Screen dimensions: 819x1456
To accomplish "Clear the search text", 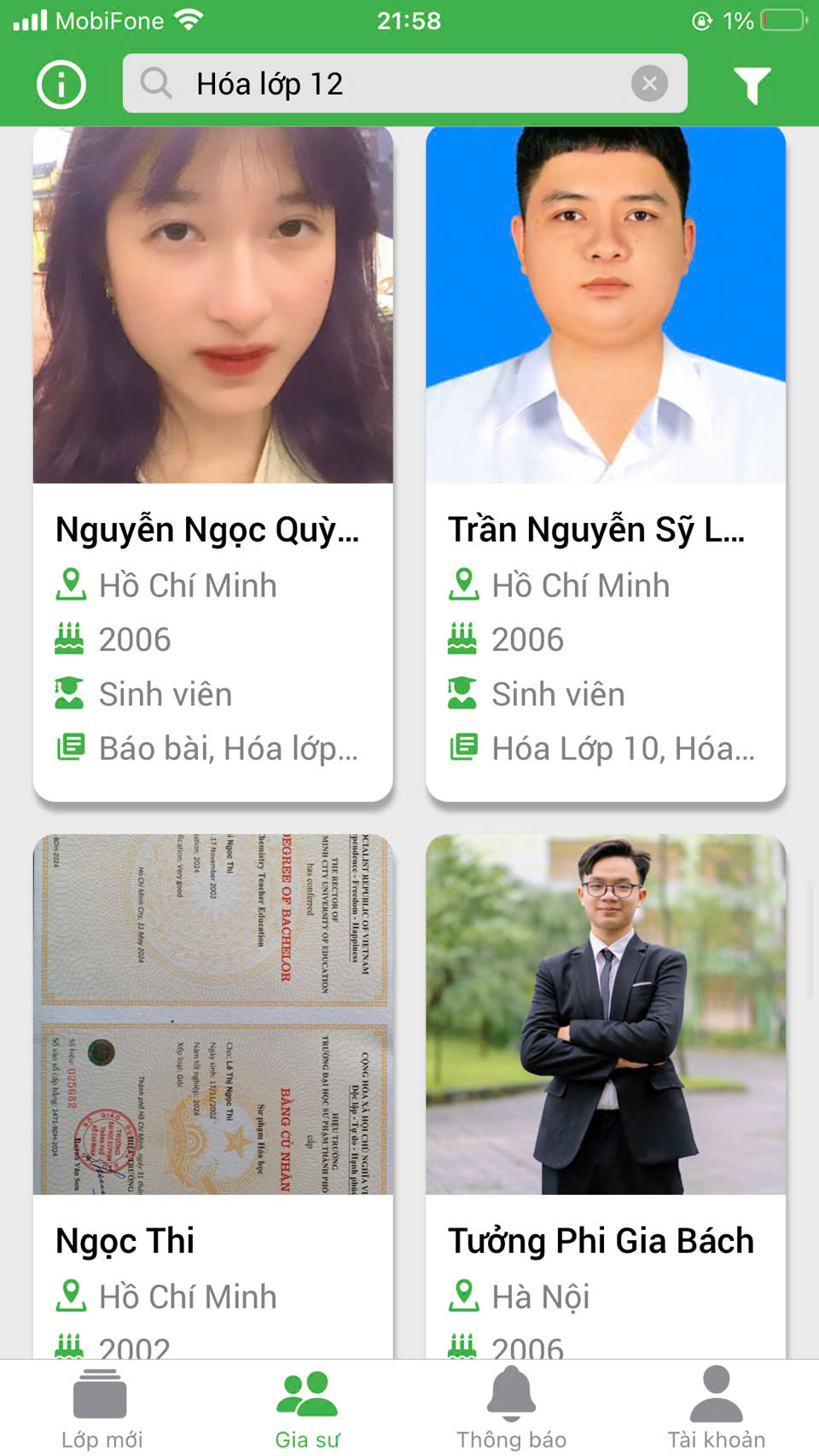I will [x=649, y=84].
